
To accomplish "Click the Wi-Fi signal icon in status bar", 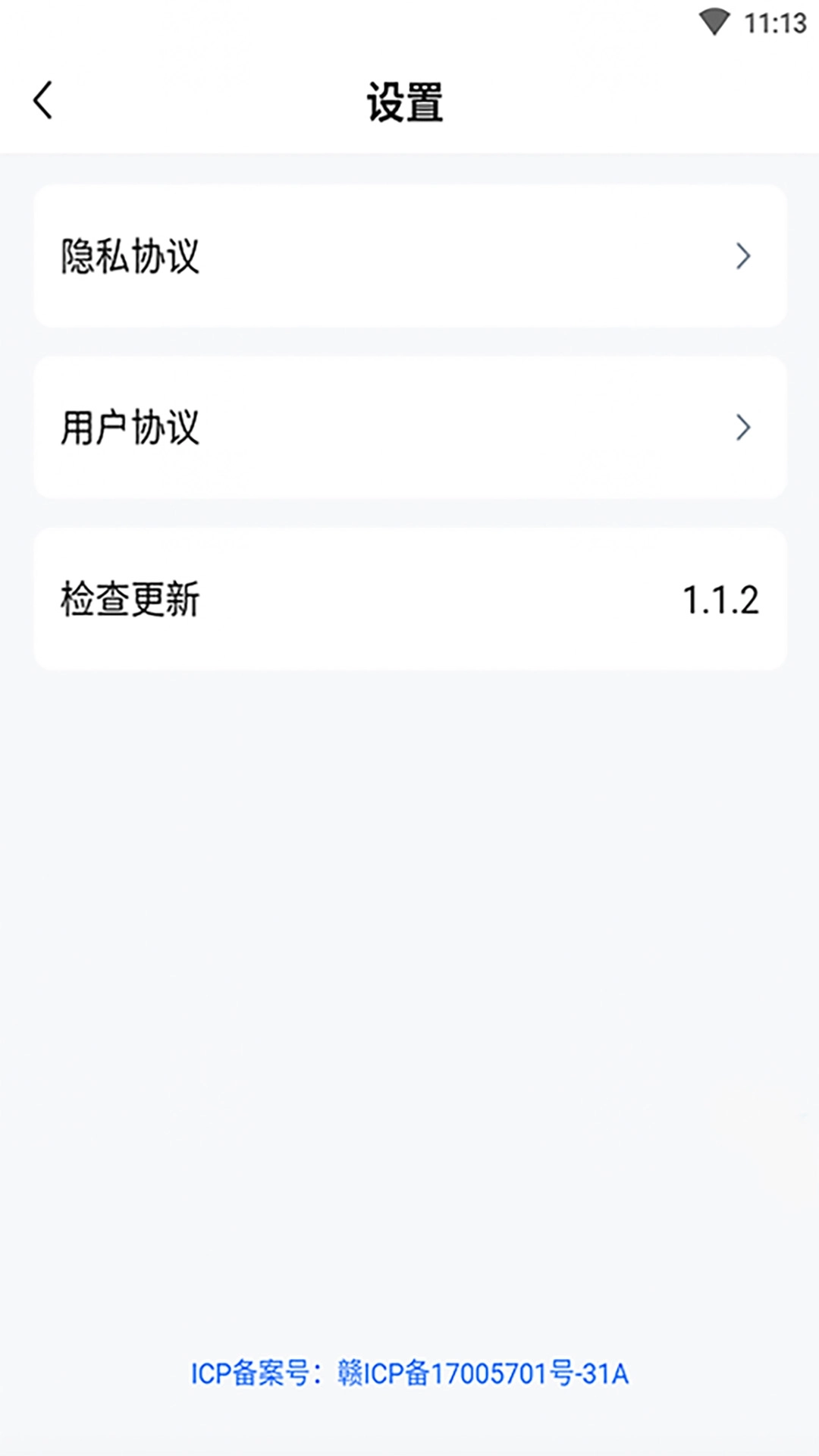I will (714, 22).
